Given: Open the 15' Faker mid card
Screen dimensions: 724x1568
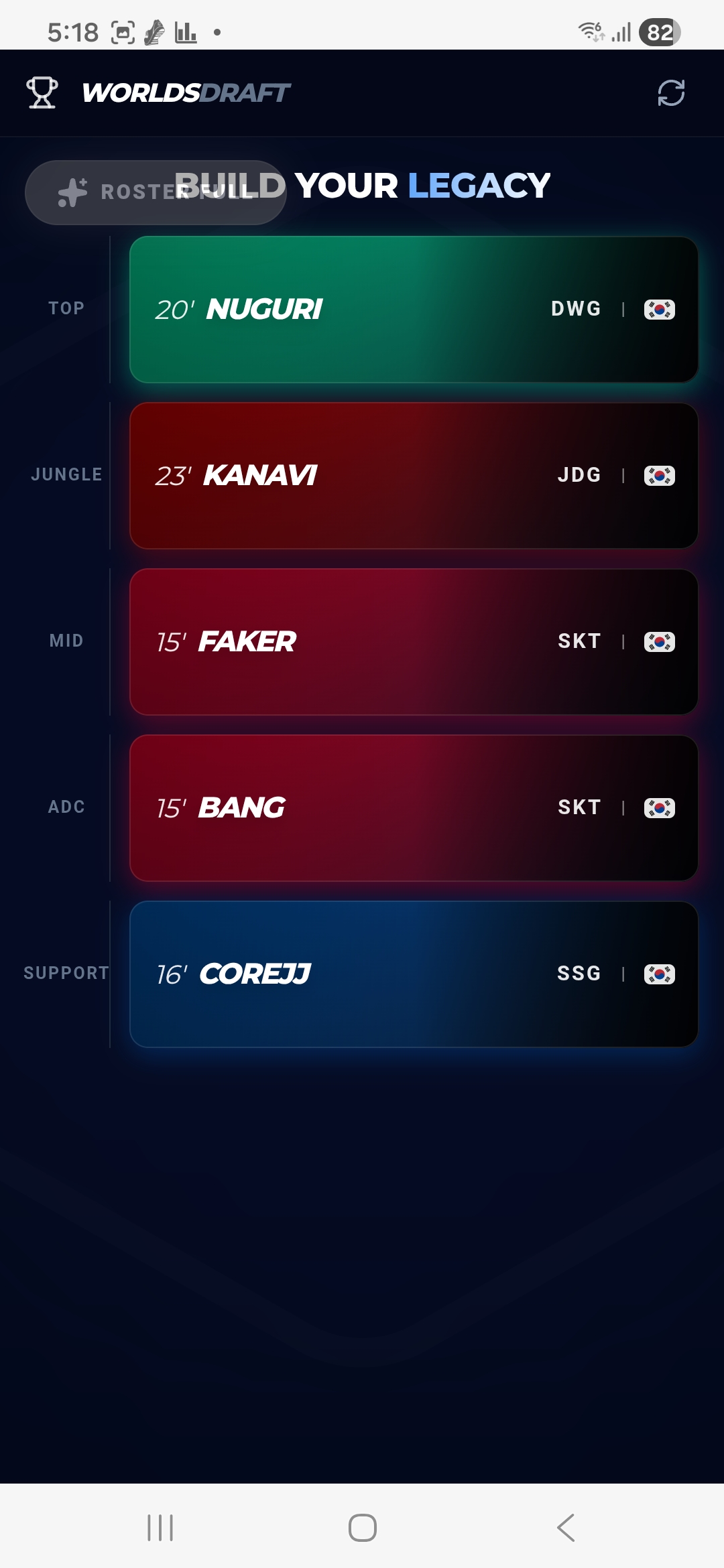Looking at the screenshot, I should point(414,642).
